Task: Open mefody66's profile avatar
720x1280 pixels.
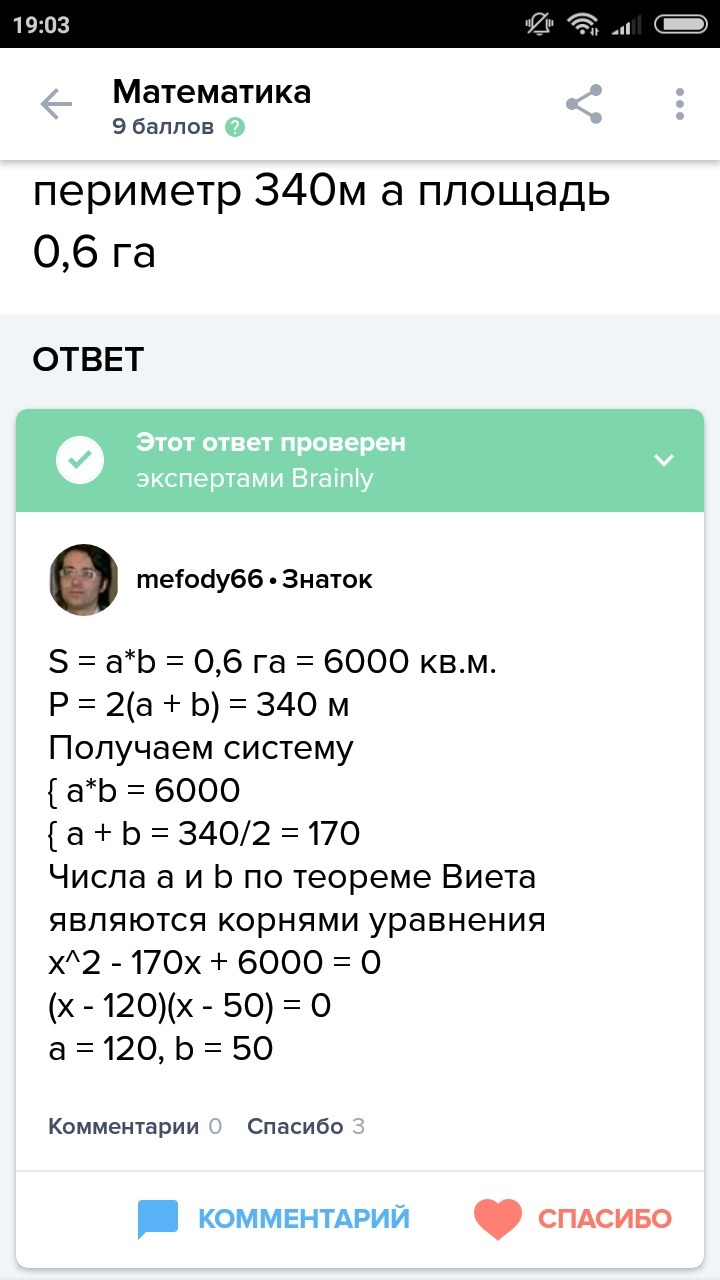Action: (84, 580)
